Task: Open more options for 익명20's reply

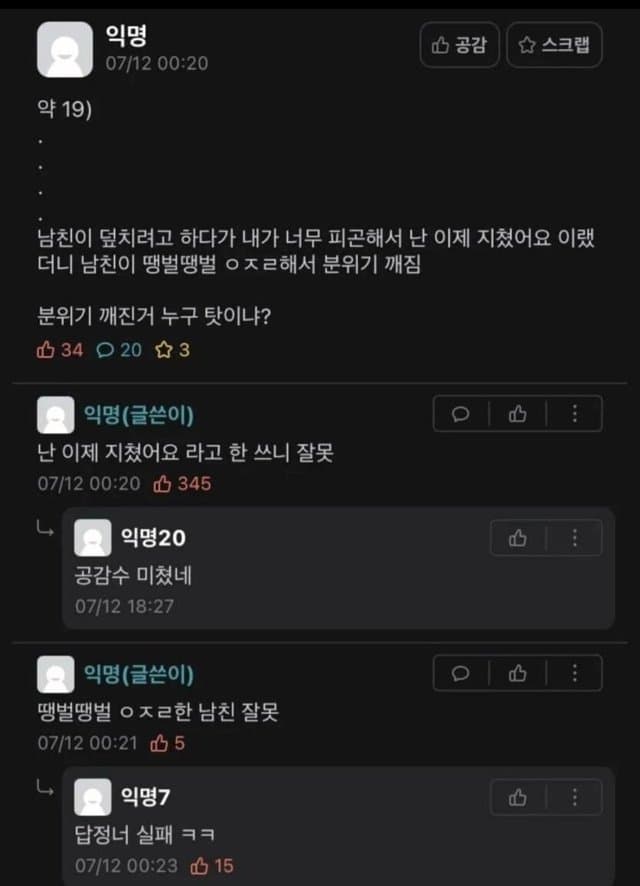Action: coord(574,538)
